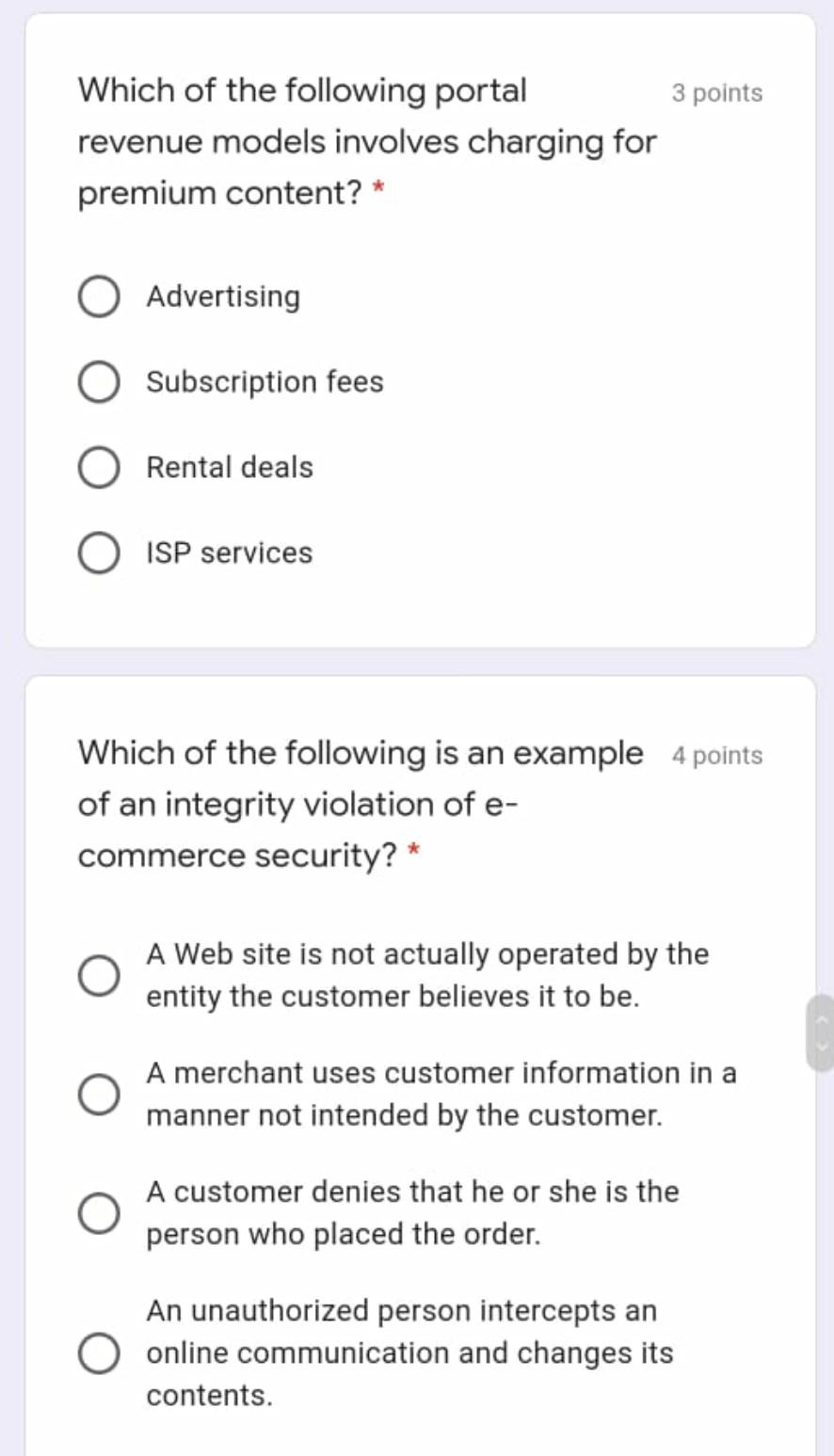Pick 'A customer denies that he or she' answer

99,1213
